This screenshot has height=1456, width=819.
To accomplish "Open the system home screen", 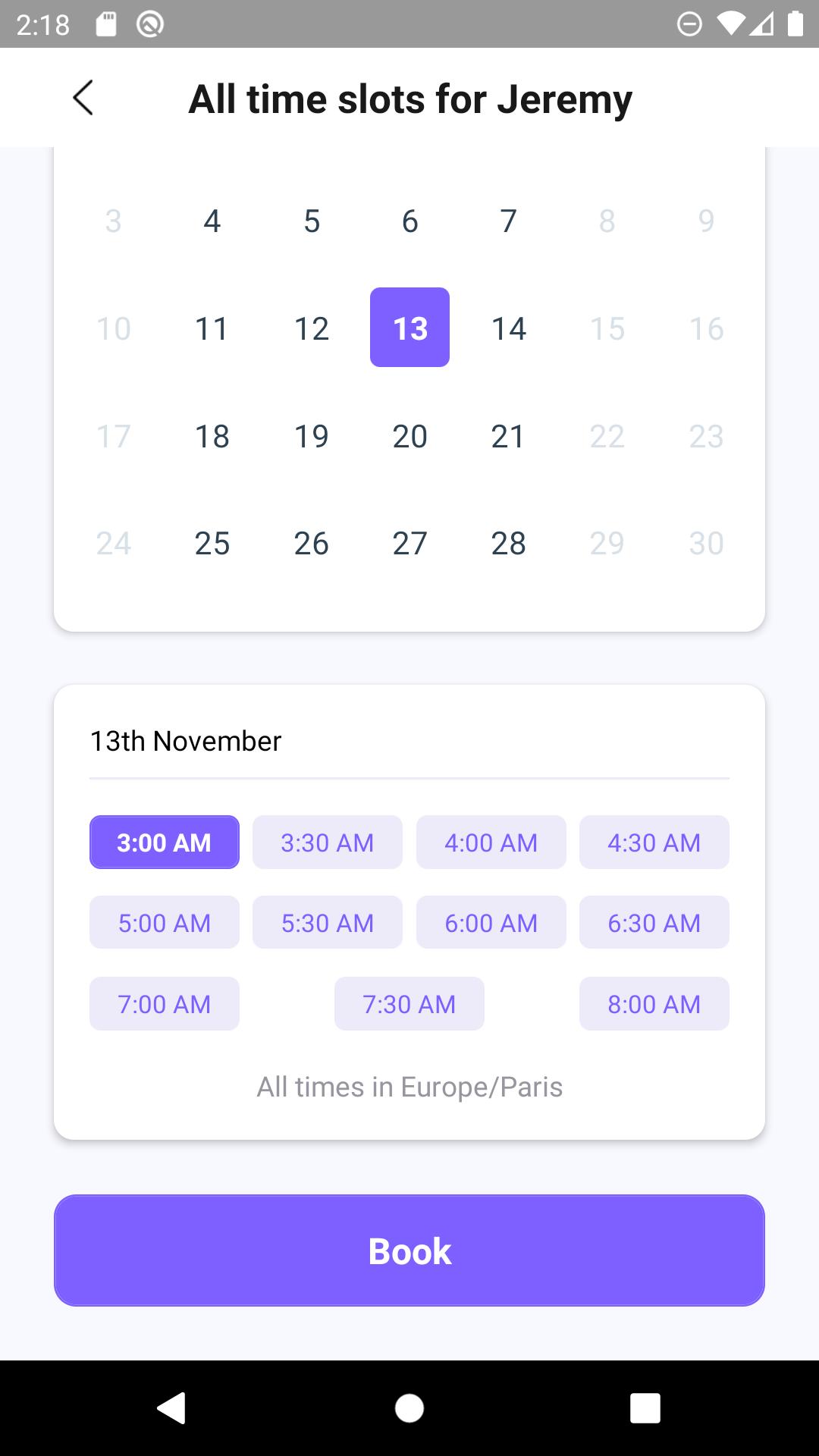I will (409, 1408).
